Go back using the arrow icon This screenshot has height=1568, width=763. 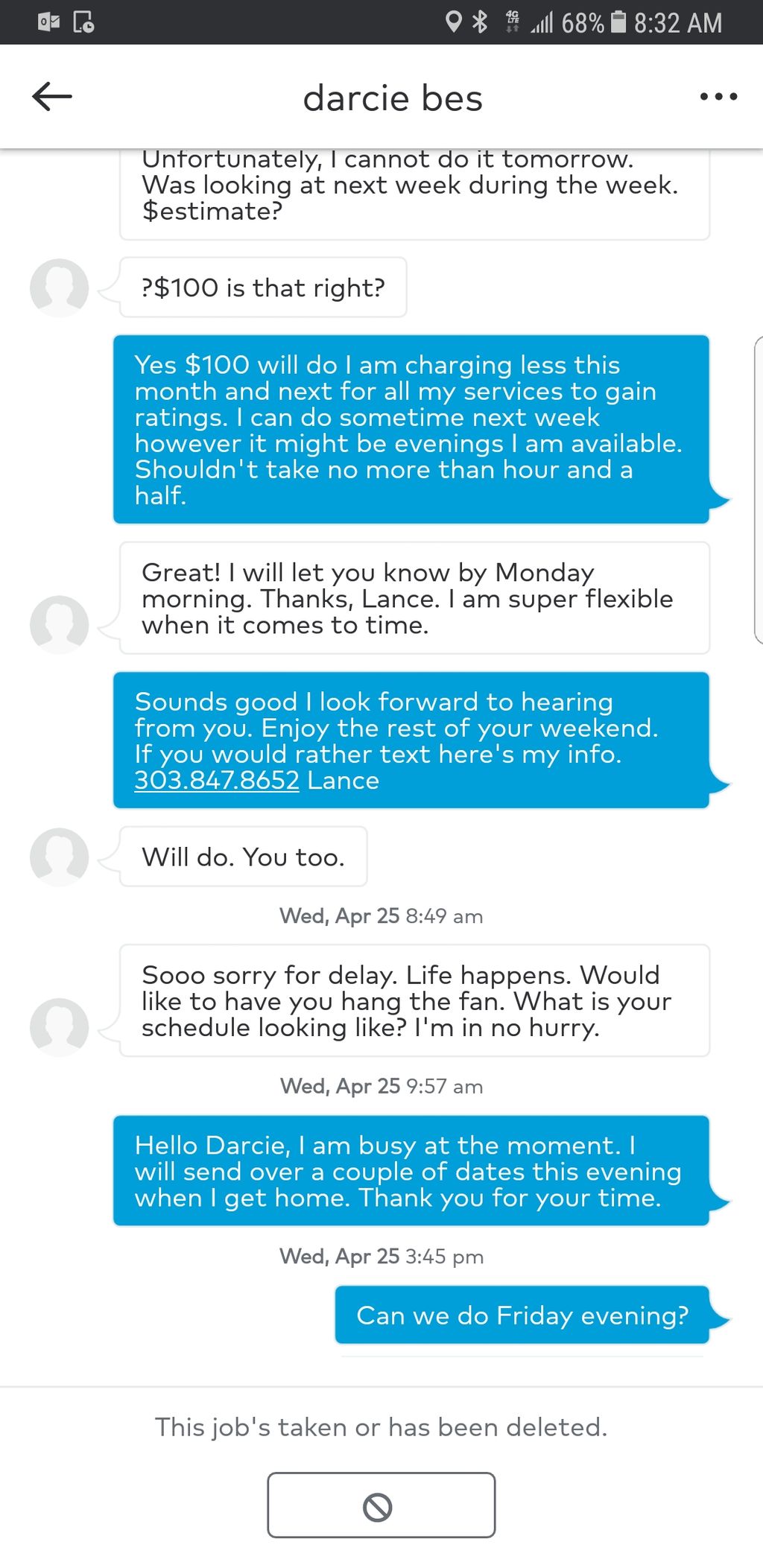52,97
